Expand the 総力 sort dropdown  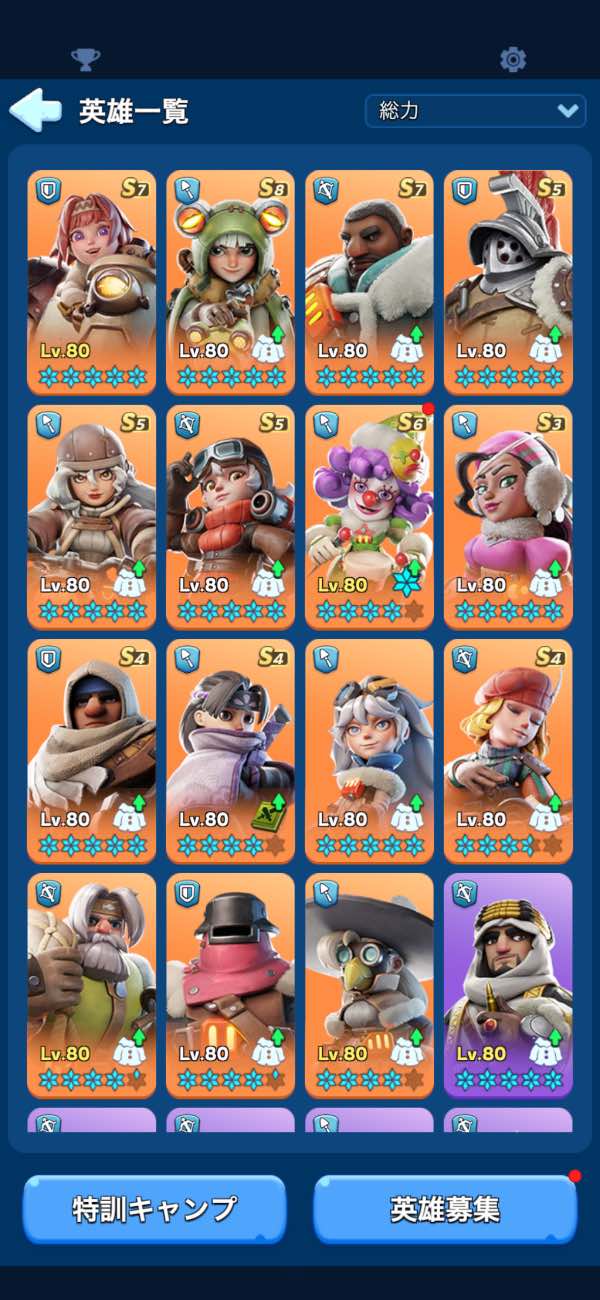click(475, 111)
